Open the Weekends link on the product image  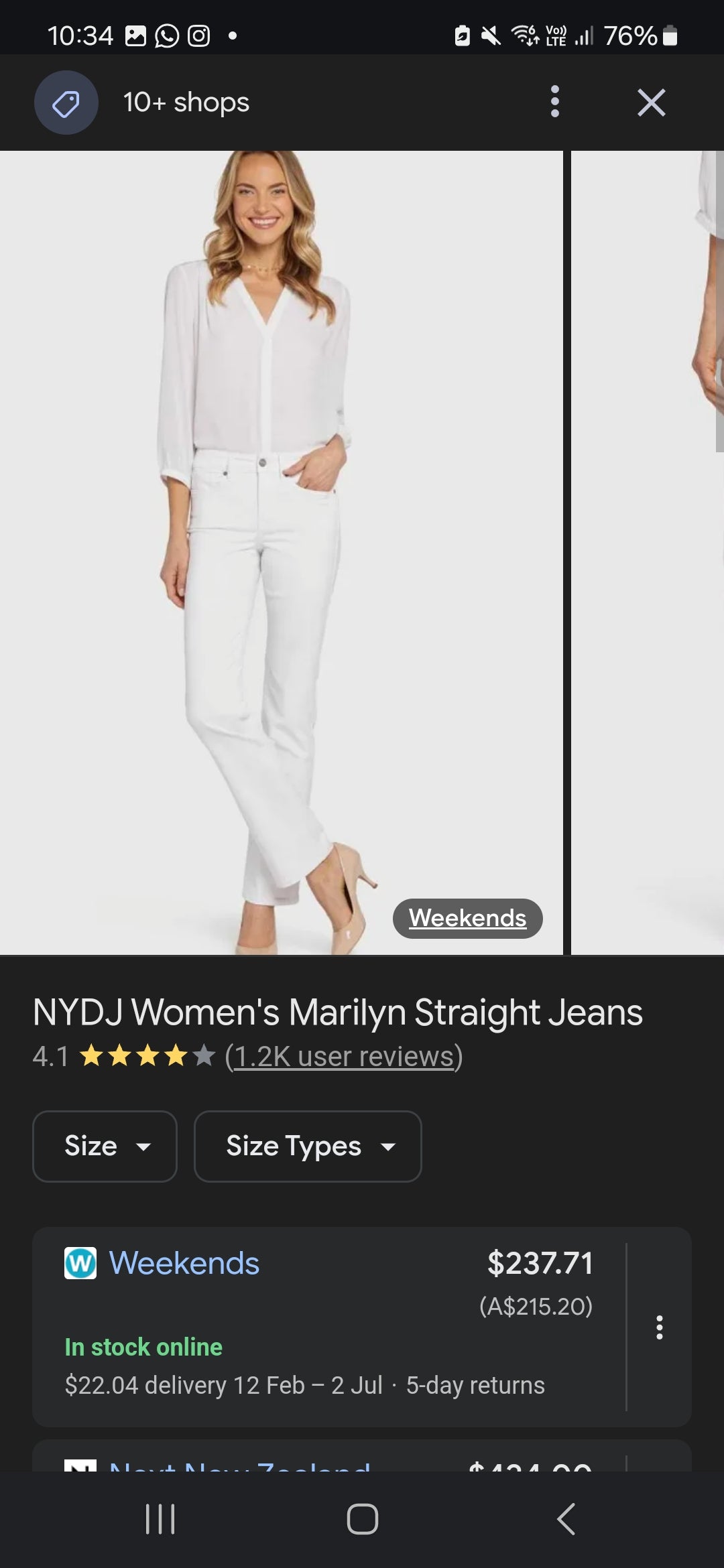pyautogui.click(x=467, y=918)
